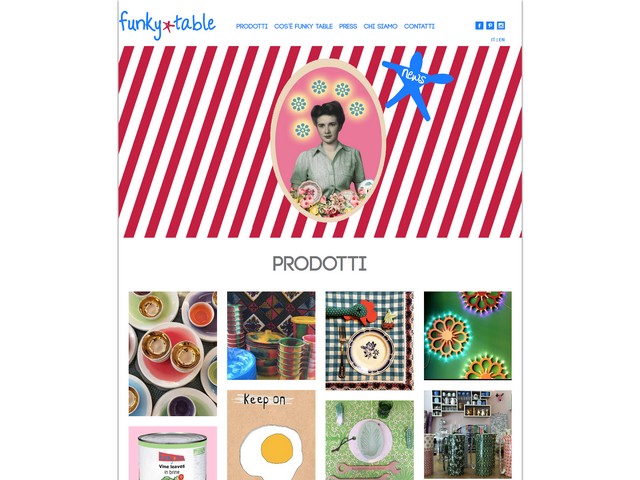
Task: Open the Keep on fried egg tile
Action: [270, 435]
